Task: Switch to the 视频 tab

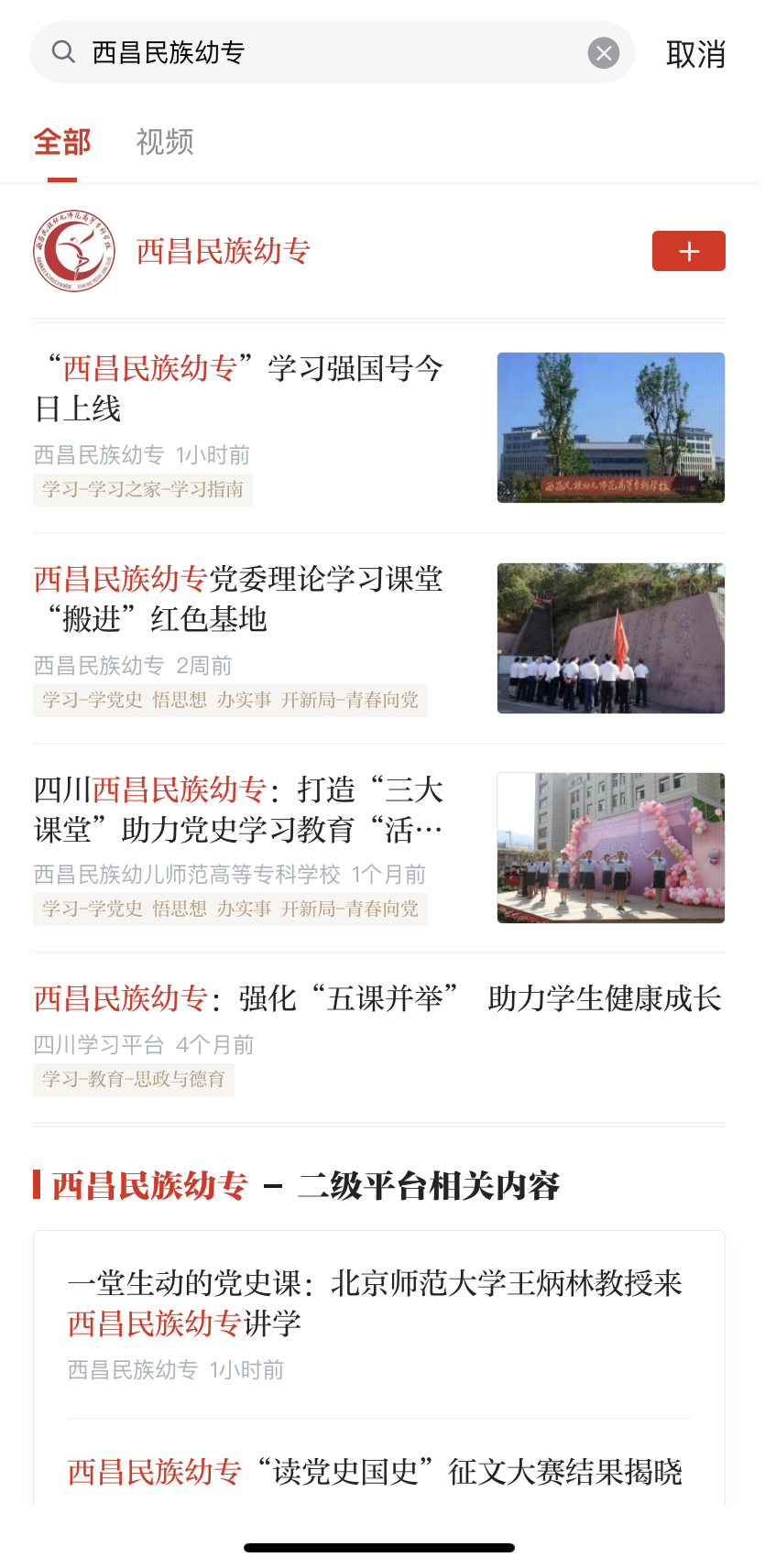Action: [x=165, y=142]
